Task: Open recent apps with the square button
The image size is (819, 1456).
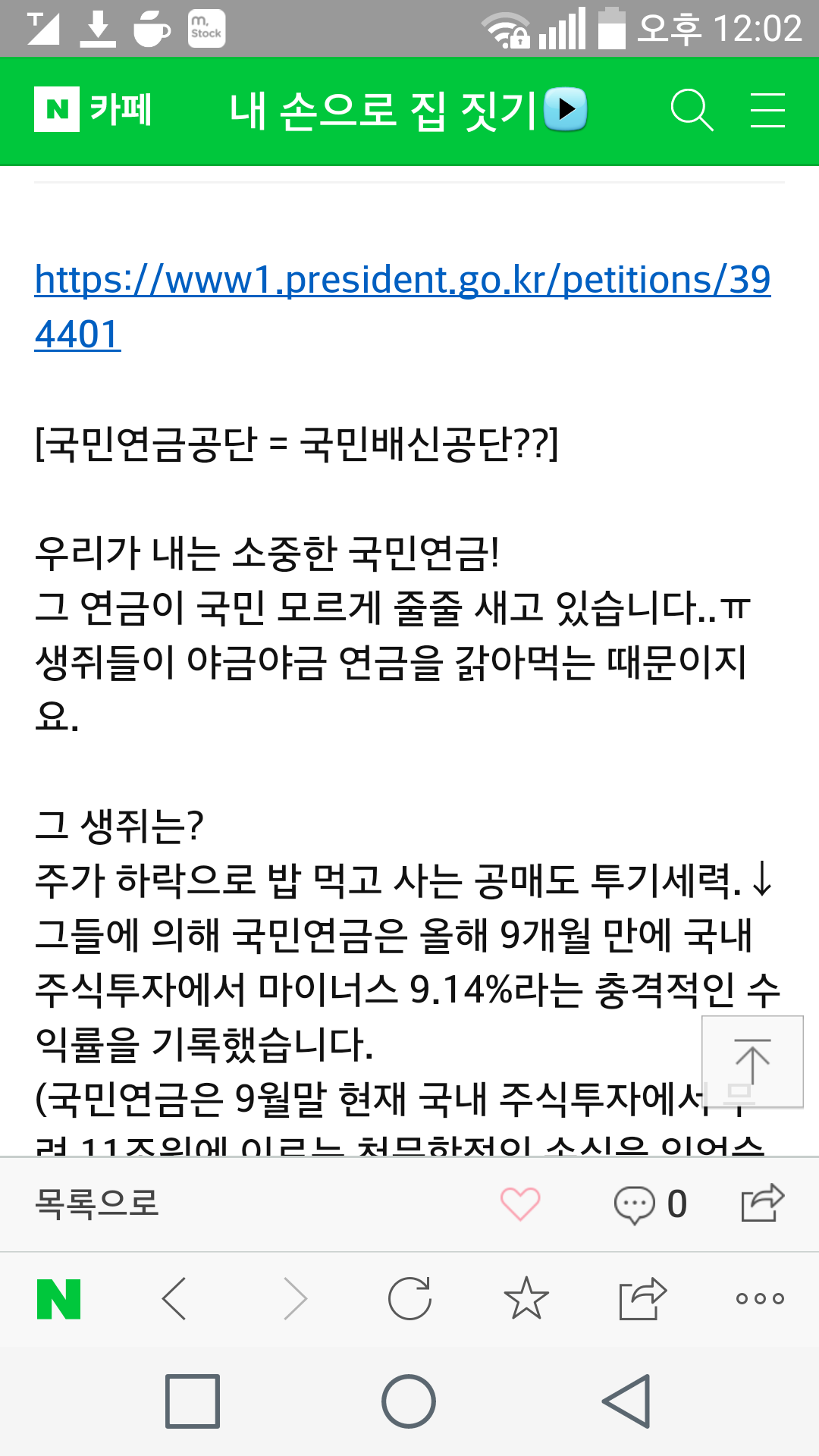Action: click(193, 1401)
